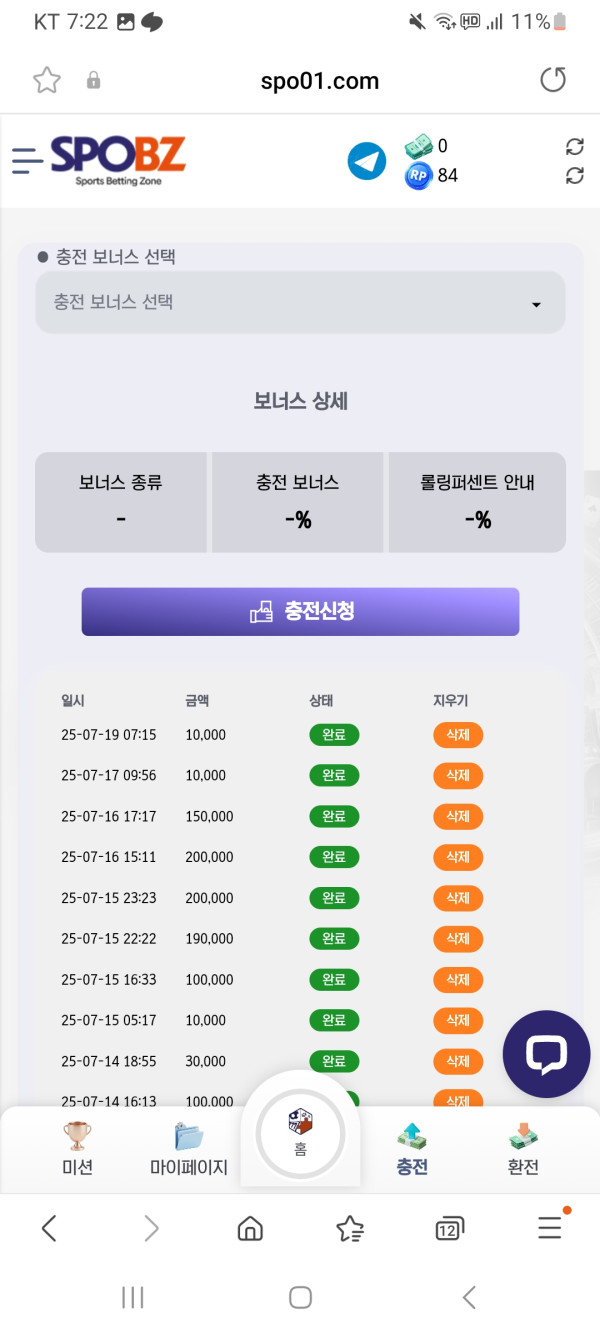Switch to the 환전 tab
This screenshot has height=1333, width=600.
pyautogui.click(x=523, y=1149)
